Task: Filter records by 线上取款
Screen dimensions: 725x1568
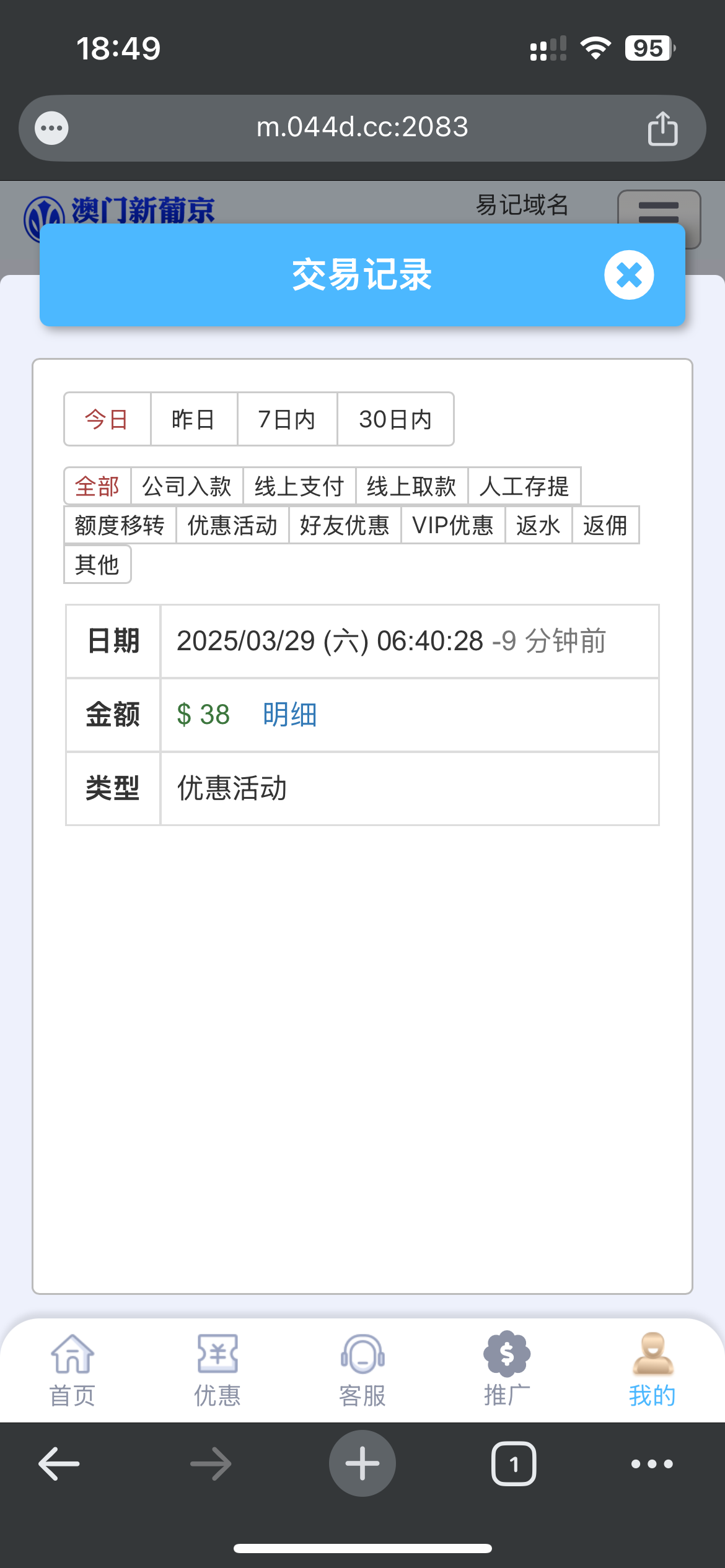Action: coord(411,486)
